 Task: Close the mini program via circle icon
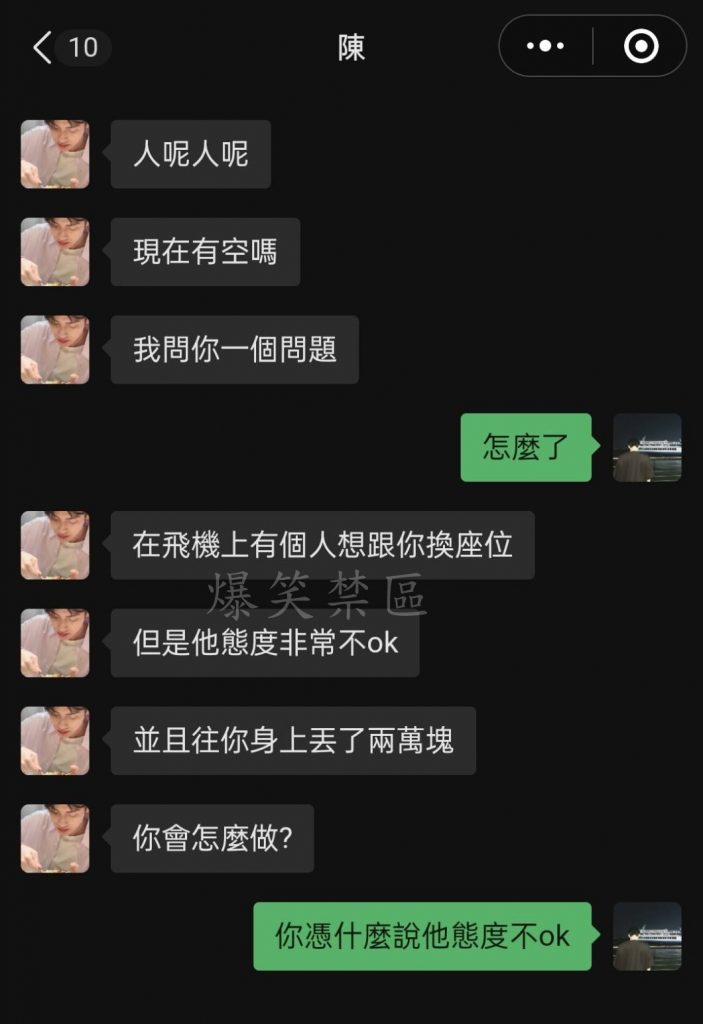(640, 46)
